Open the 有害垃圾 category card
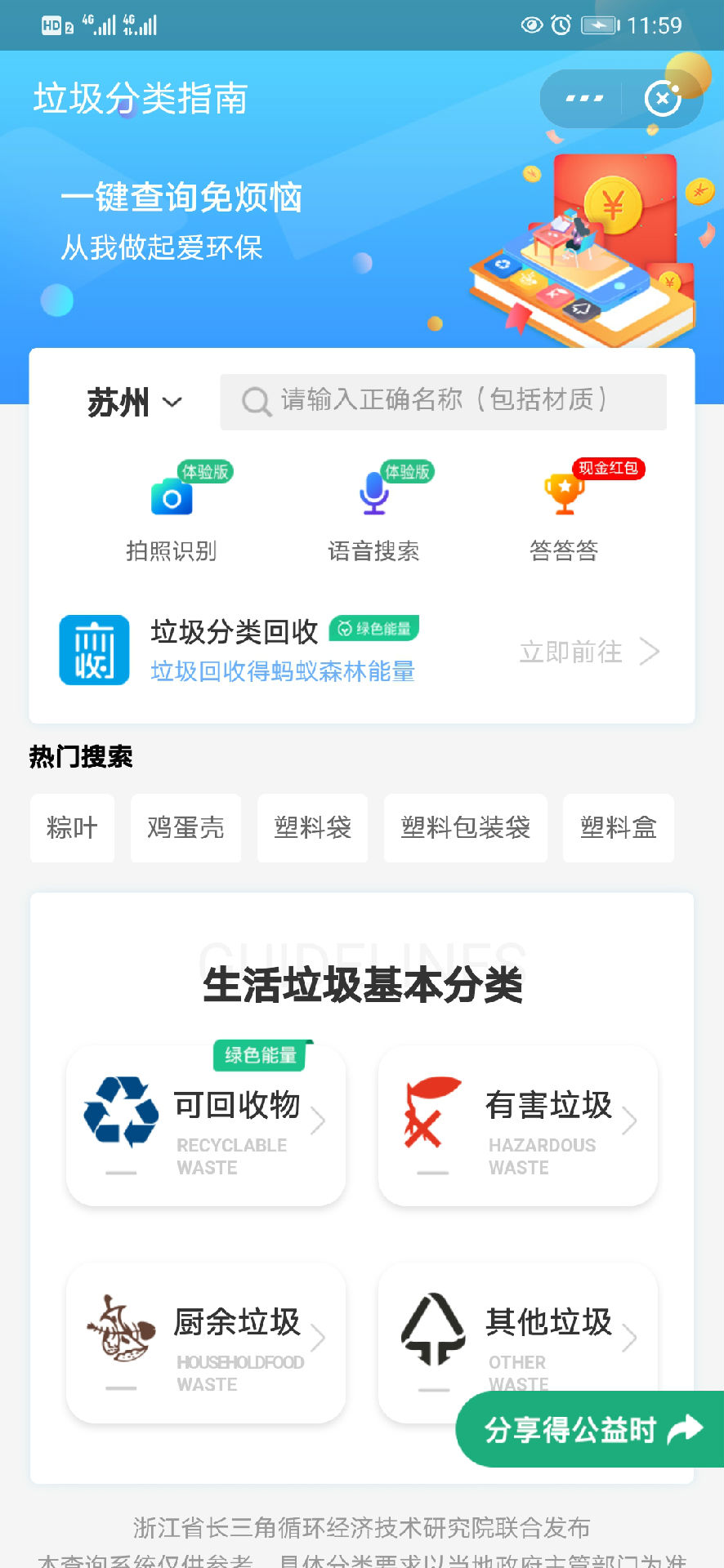The image size is (724, 1568). coord(517,1125)
